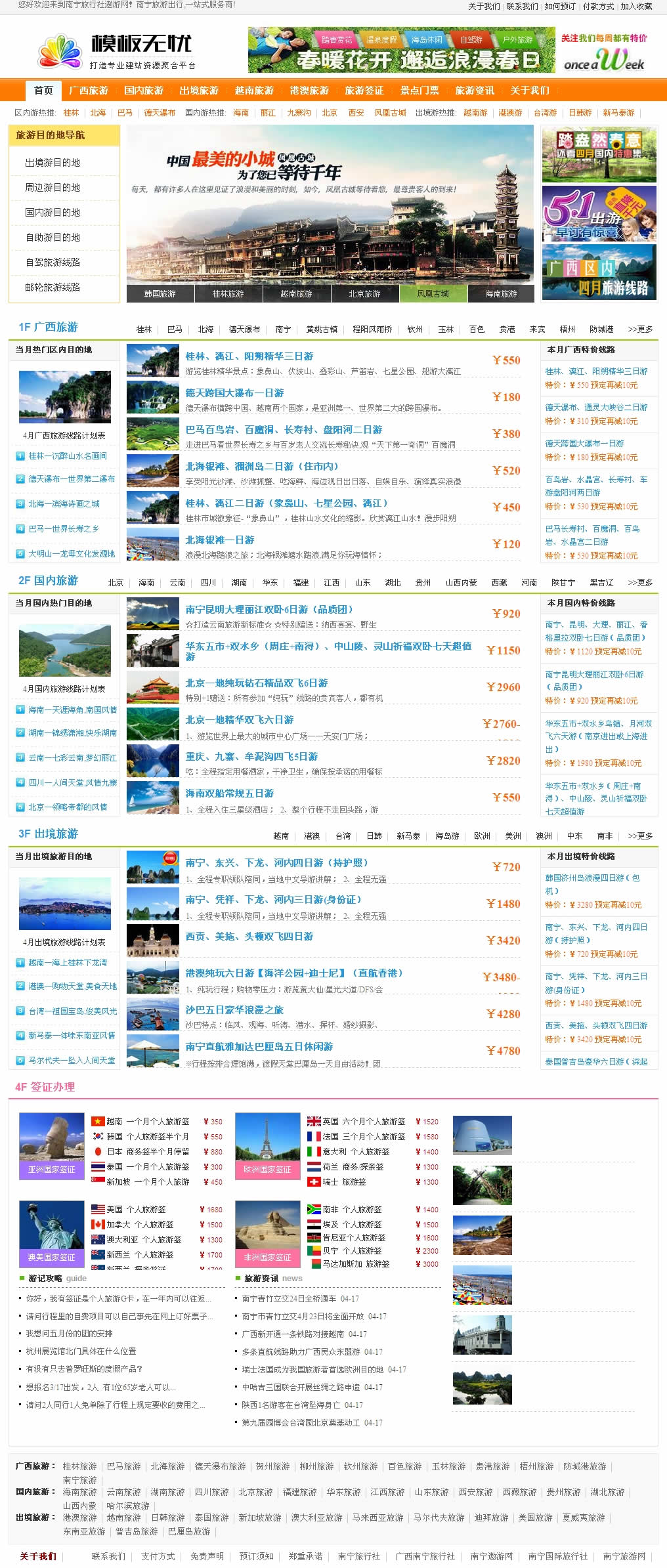Screen dimensions: 667x1568
Task: Open the 广西区内四月旅游线路 promo image
Action: (x=599, y=272)
